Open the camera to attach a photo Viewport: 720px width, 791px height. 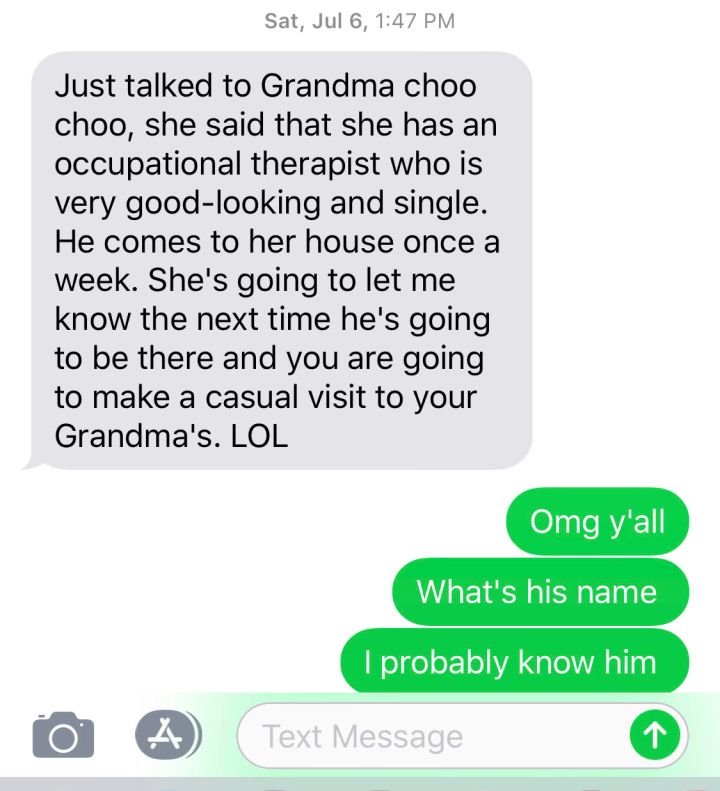[63, 736]
